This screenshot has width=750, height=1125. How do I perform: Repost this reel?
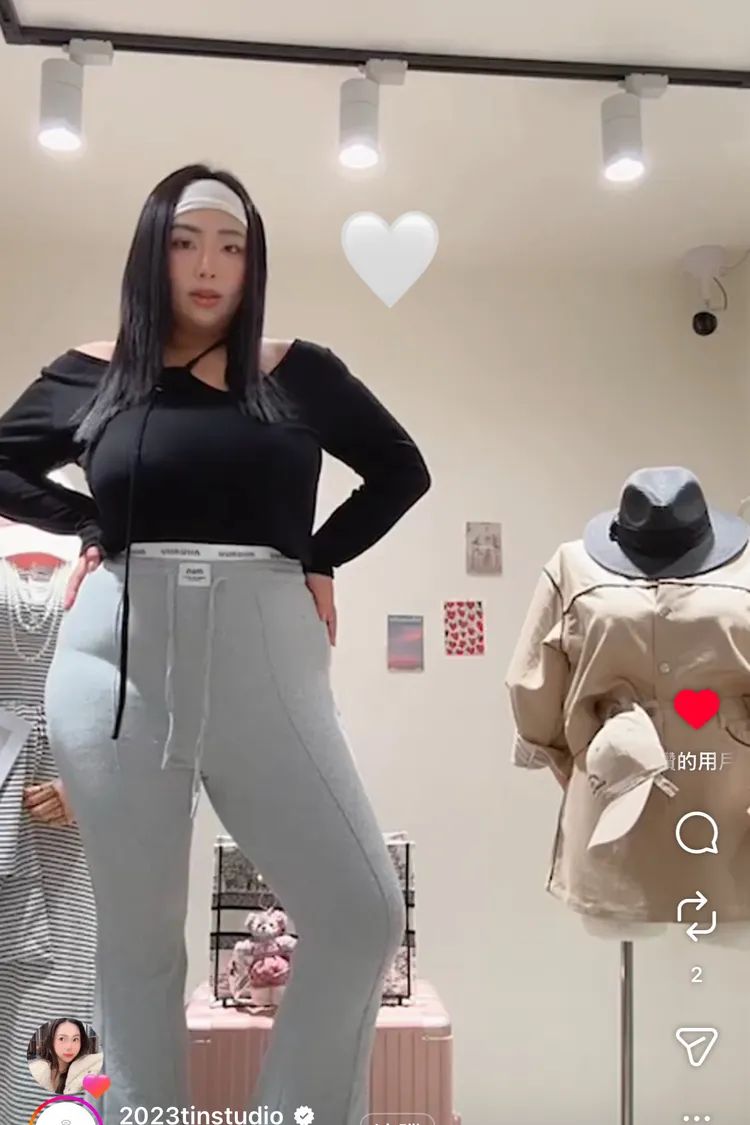(x=697, y=917)
